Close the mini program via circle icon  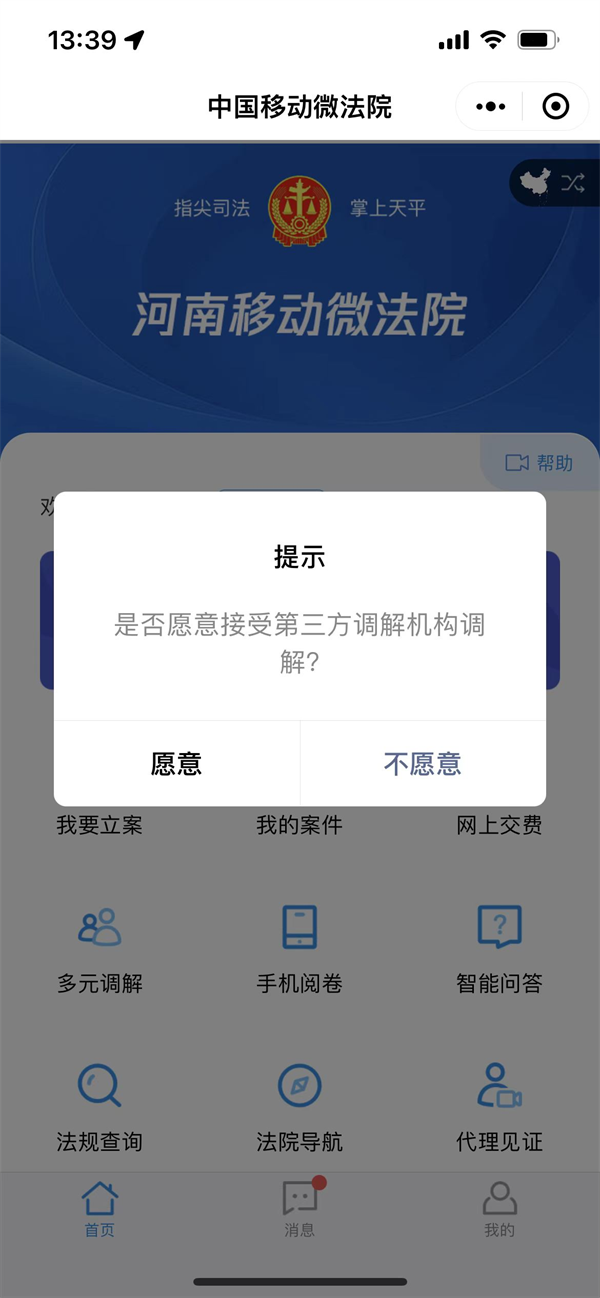[x=555, y=106]
